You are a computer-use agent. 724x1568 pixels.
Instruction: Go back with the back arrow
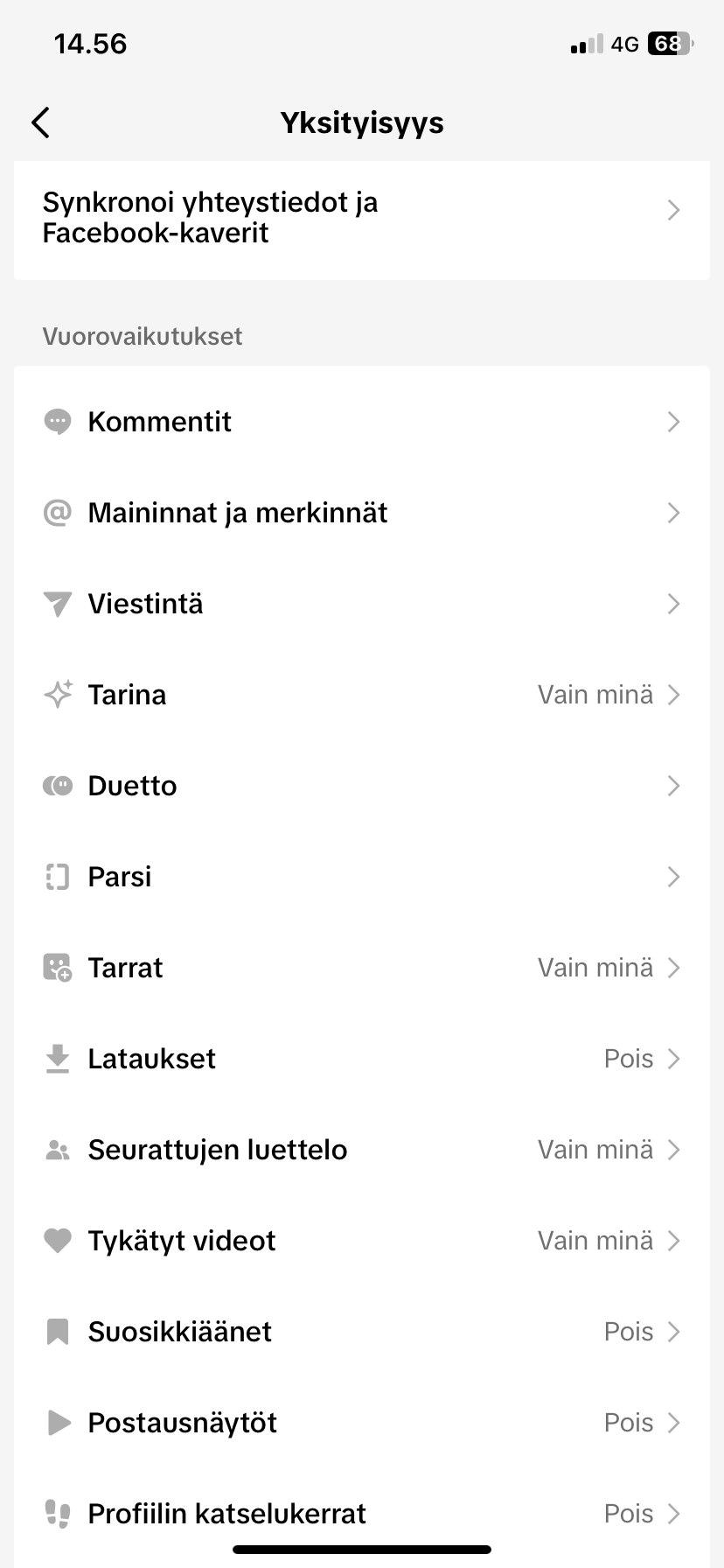coord(40,122)
